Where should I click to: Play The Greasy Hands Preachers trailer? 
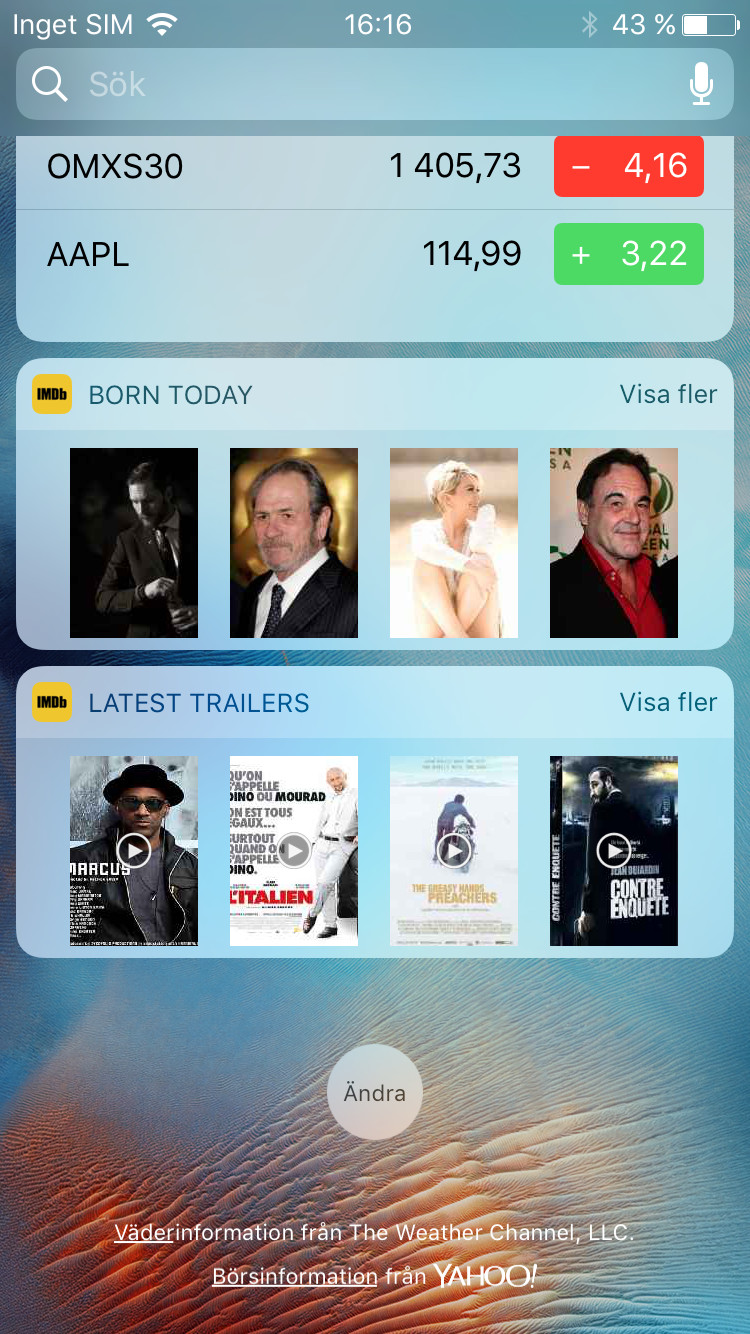pos(454,851)
